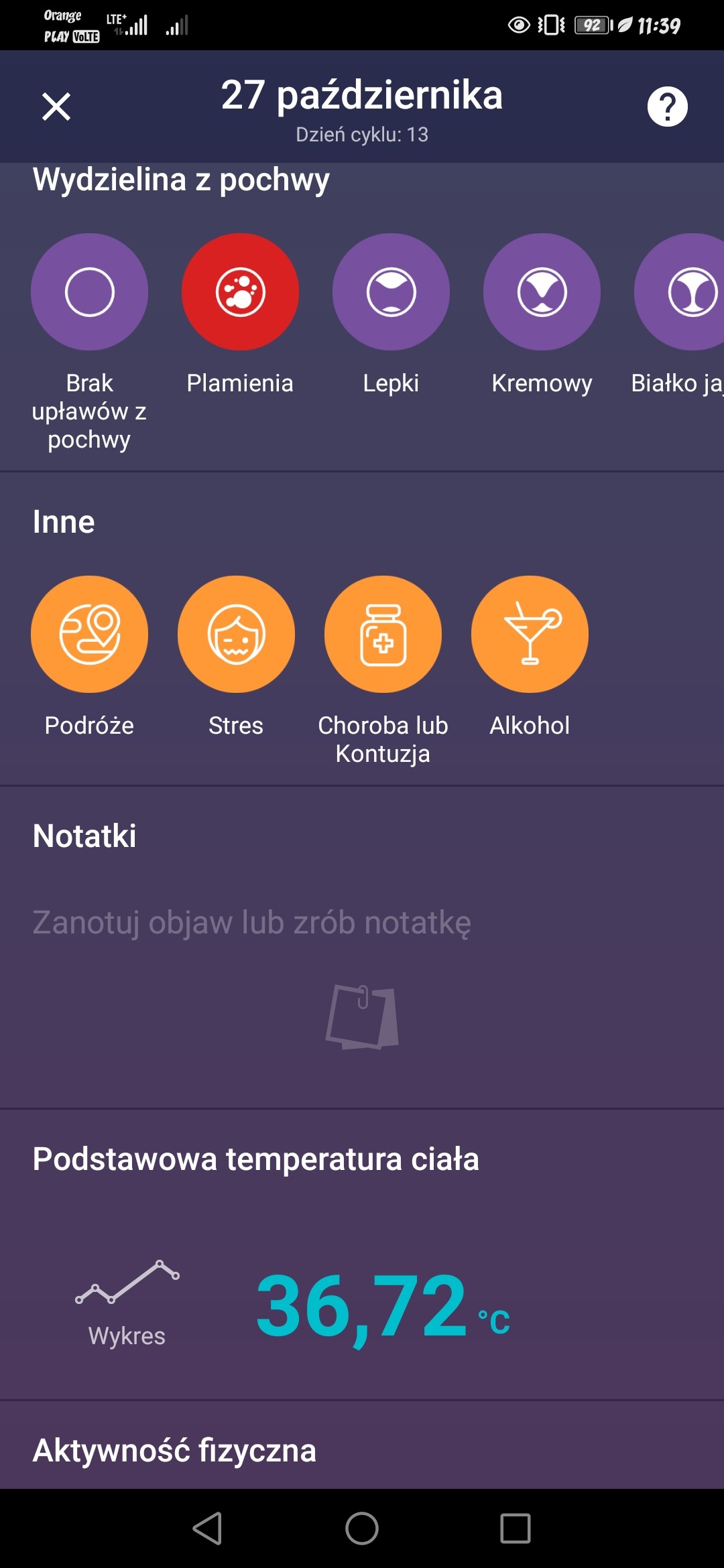Choose the Kremowy discharge option
This screenshot has width=724, height=1568.
click(542, 292)
